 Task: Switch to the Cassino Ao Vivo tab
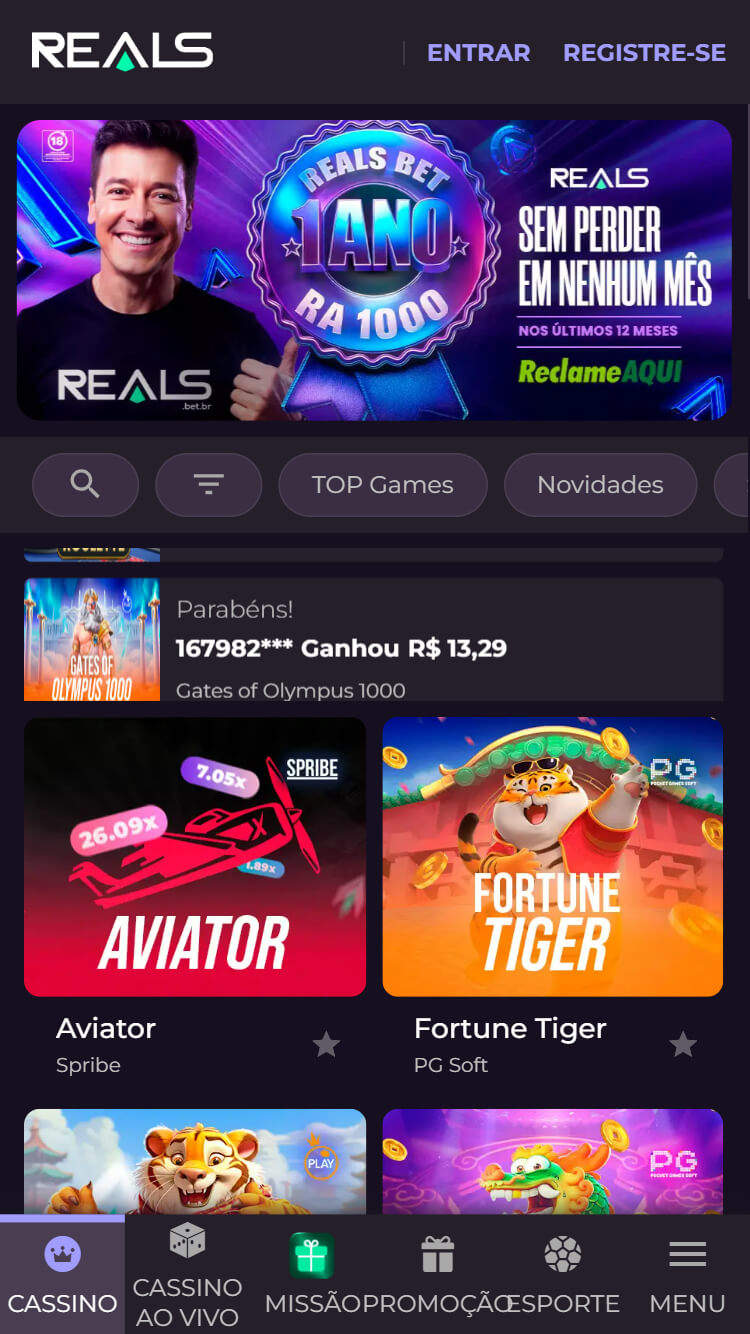[187, 1275]
